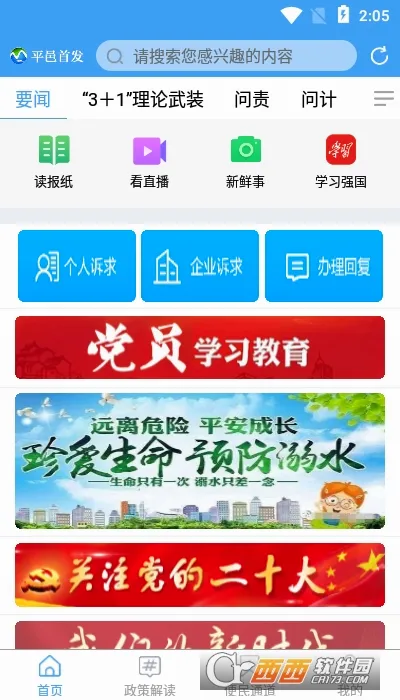Open the 党员学习教育 banner
The height and width of the screenshot is (700, 400).
coord(200,347)
